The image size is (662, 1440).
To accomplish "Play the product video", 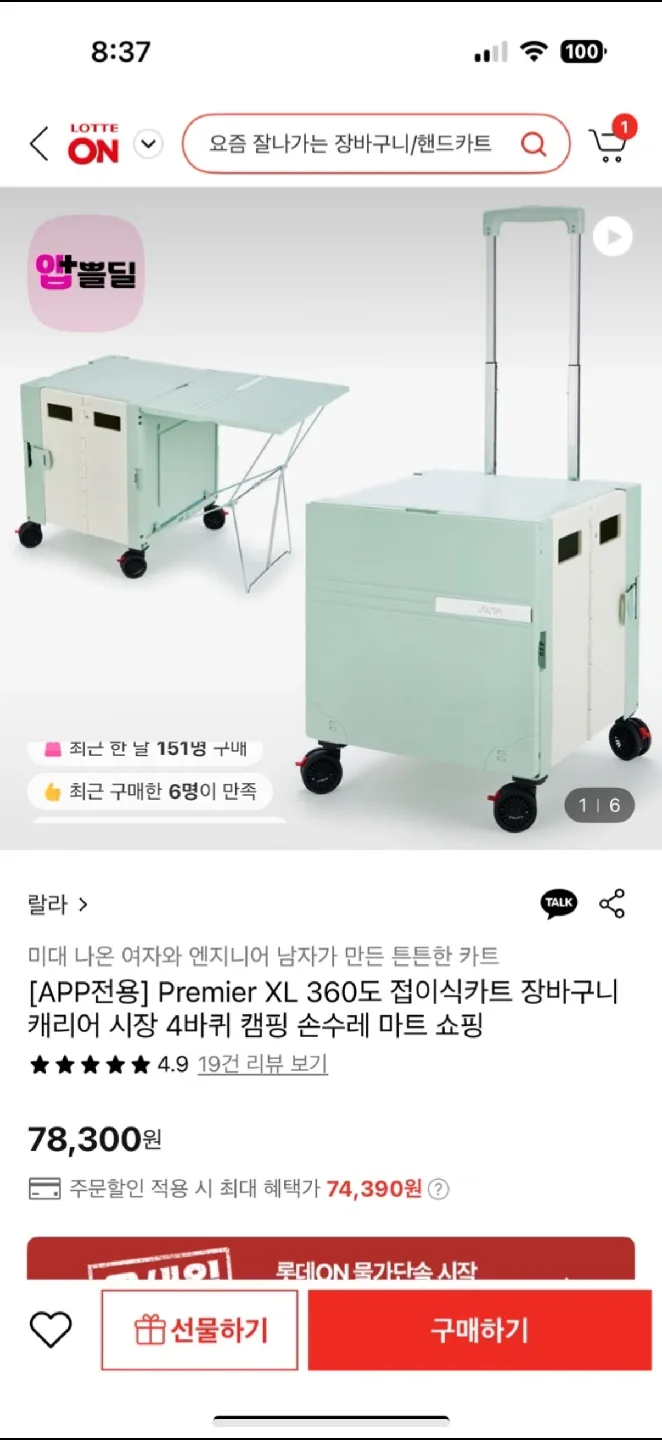I will pos(612,237).
